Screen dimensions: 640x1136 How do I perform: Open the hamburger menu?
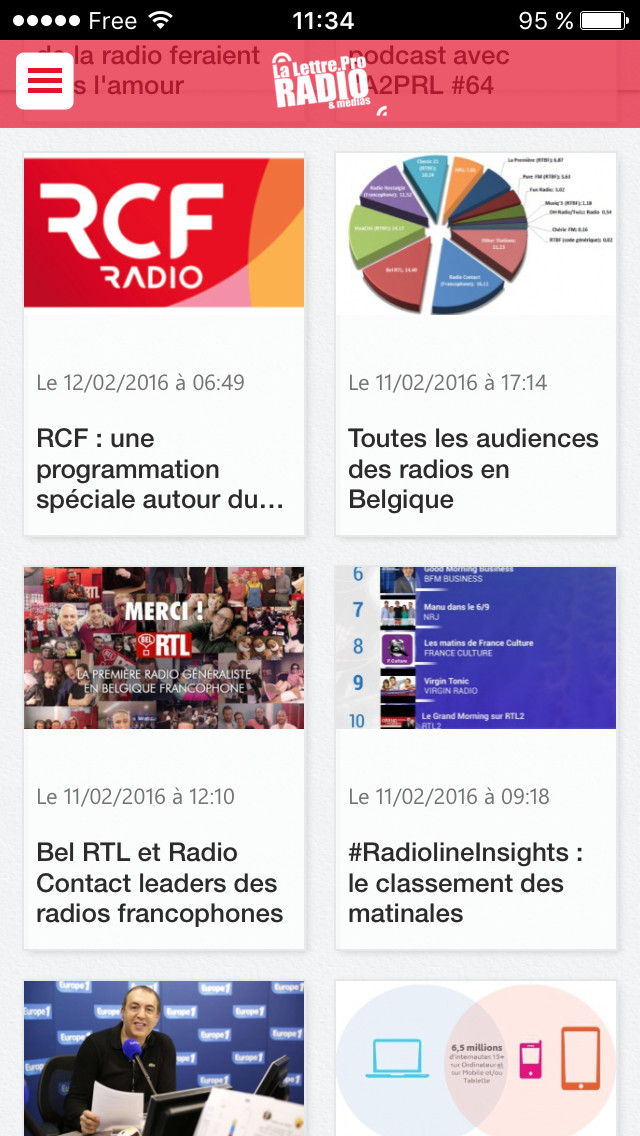coord(44,80)
